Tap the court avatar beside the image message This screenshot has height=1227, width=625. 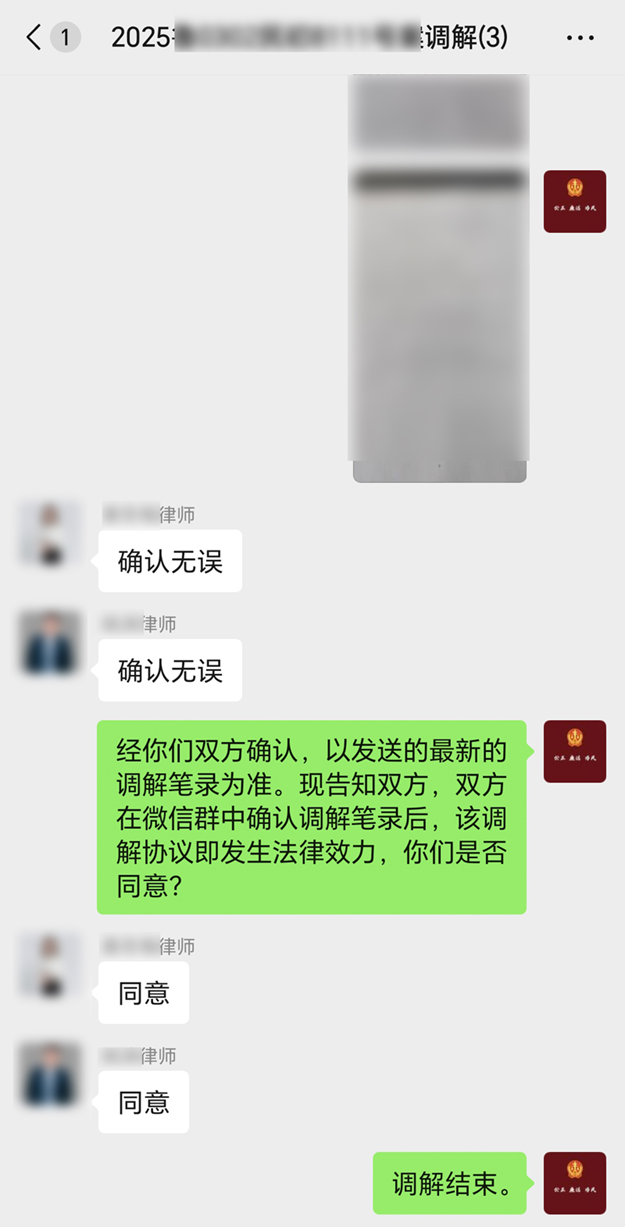[575, 202]
